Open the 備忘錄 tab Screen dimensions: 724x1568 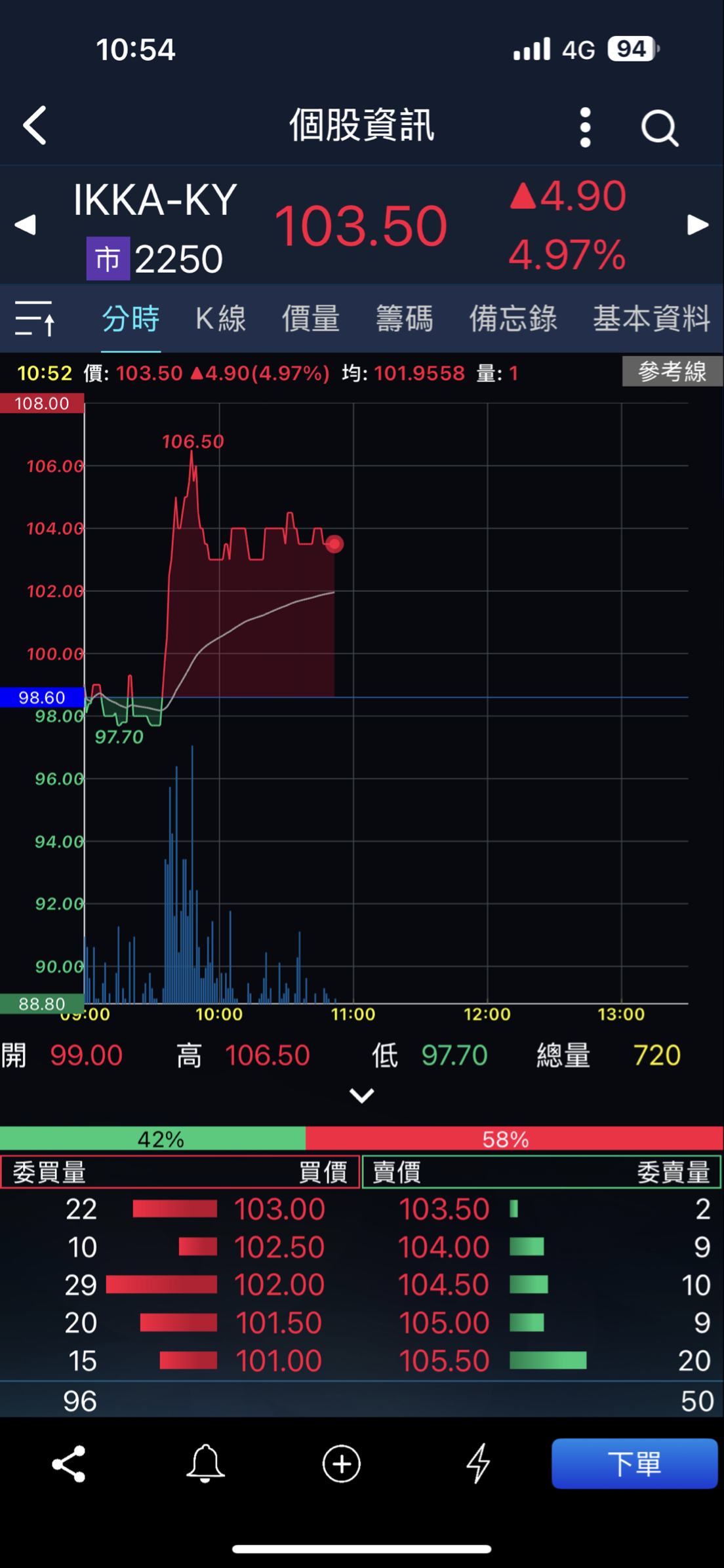click(x=513, y=319)
